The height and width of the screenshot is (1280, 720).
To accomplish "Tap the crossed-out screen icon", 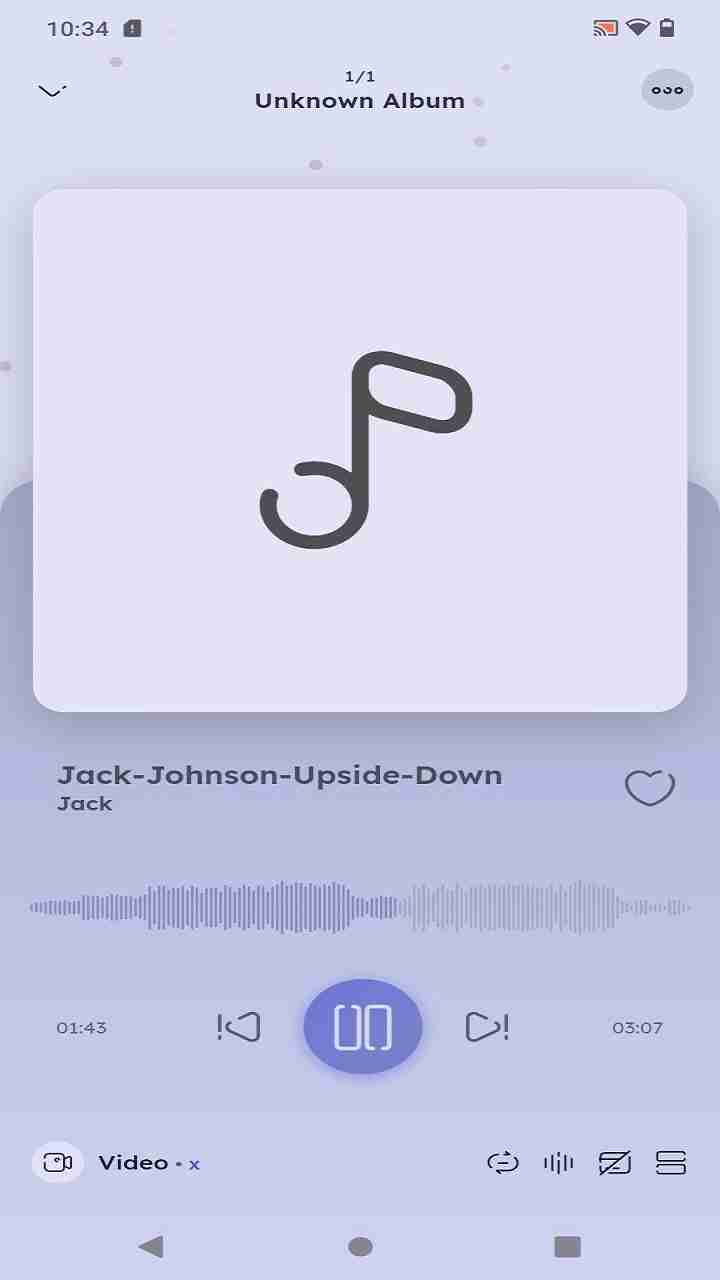I will point(614,1163).
